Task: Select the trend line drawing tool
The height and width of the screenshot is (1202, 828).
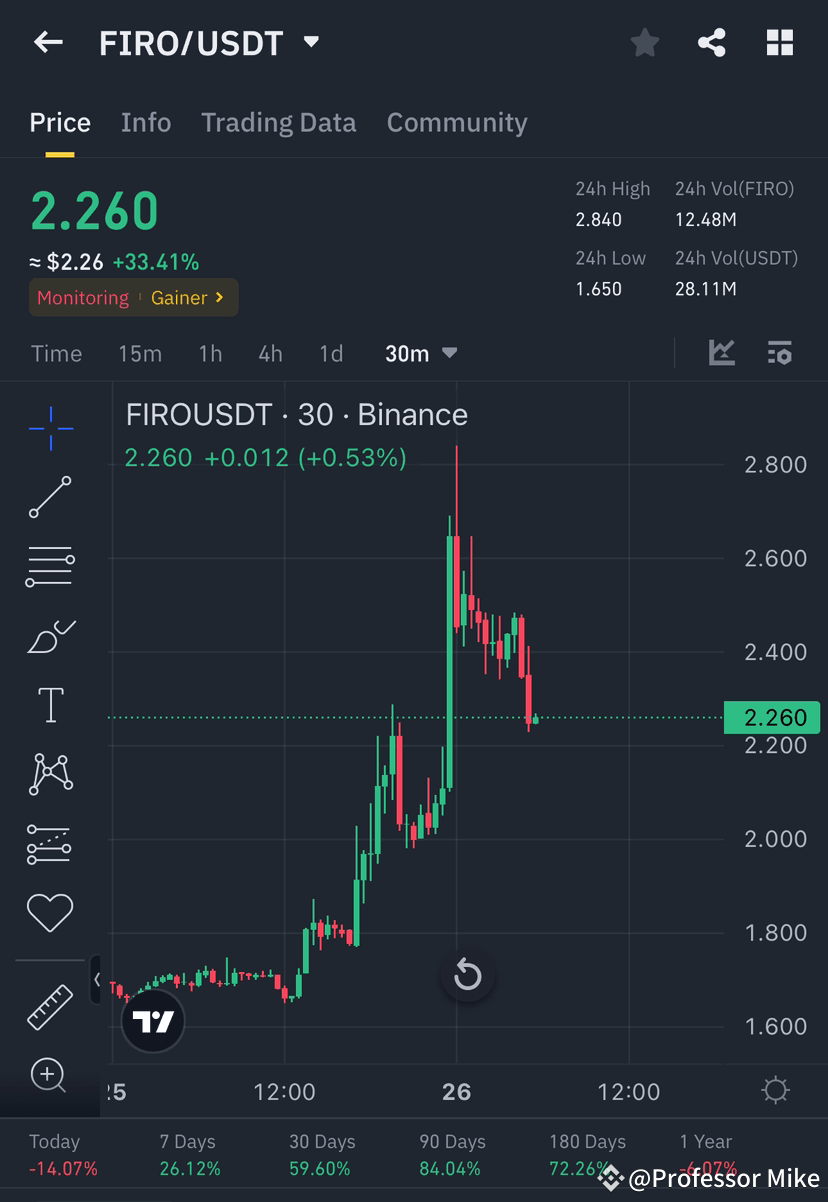Action: point(50,497)
